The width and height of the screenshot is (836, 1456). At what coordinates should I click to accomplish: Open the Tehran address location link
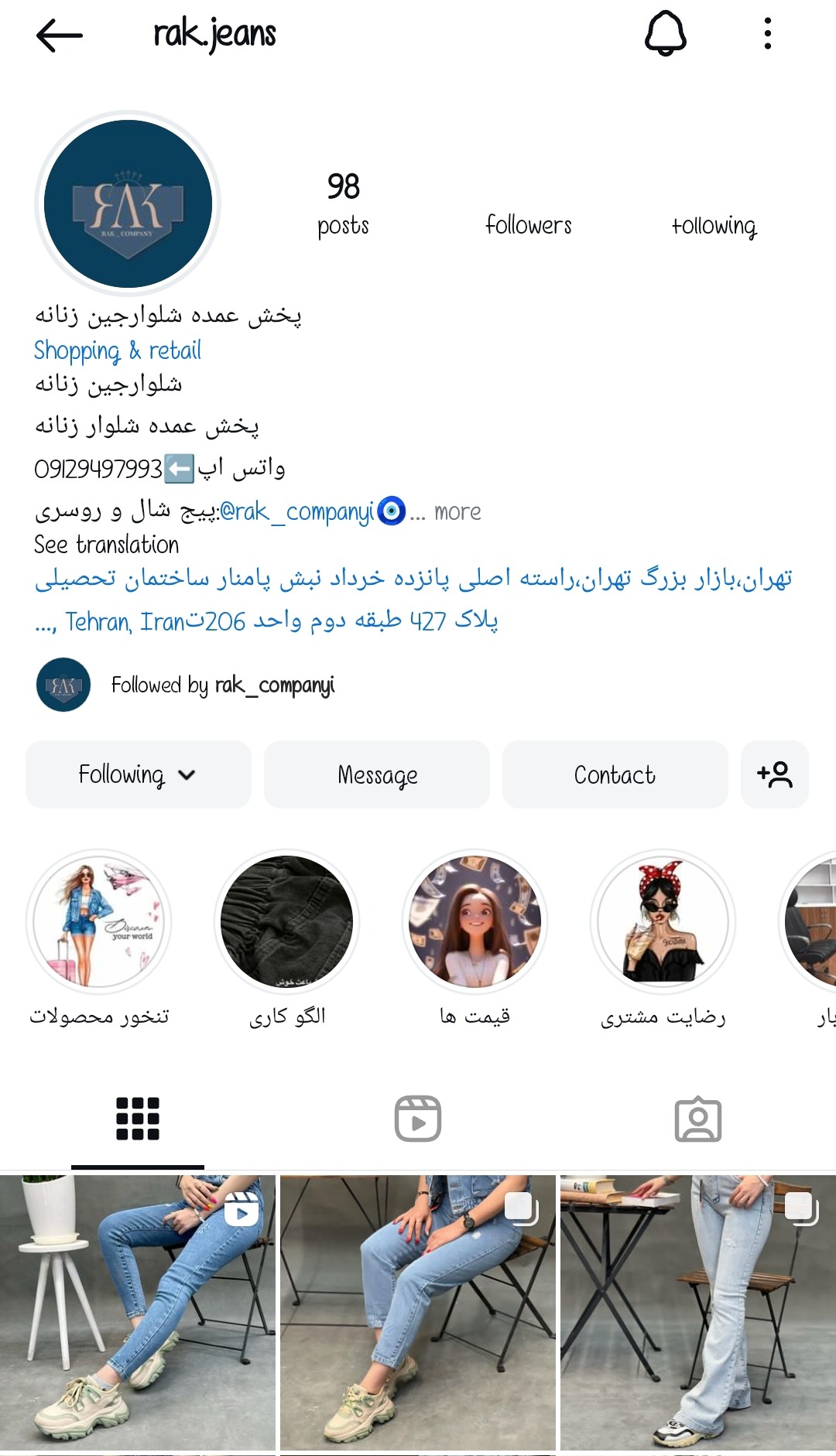pos(413,599)
